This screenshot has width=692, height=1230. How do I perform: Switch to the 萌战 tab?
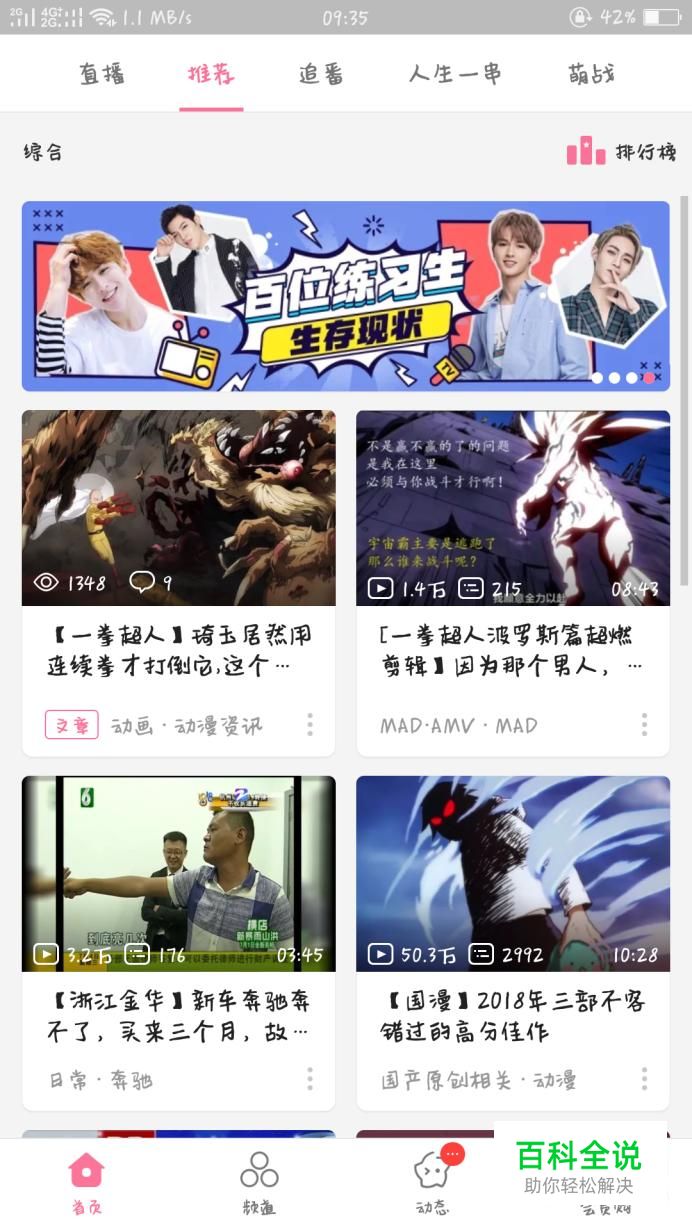[x=591, y=74]
